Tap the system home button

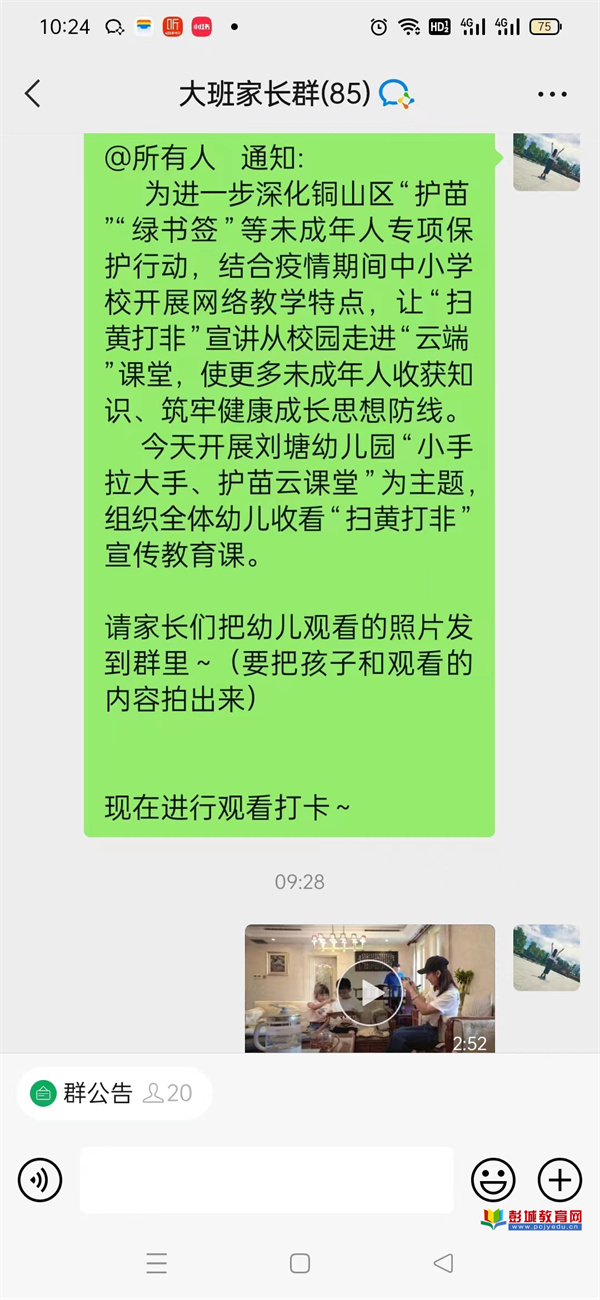[299, 1263]
